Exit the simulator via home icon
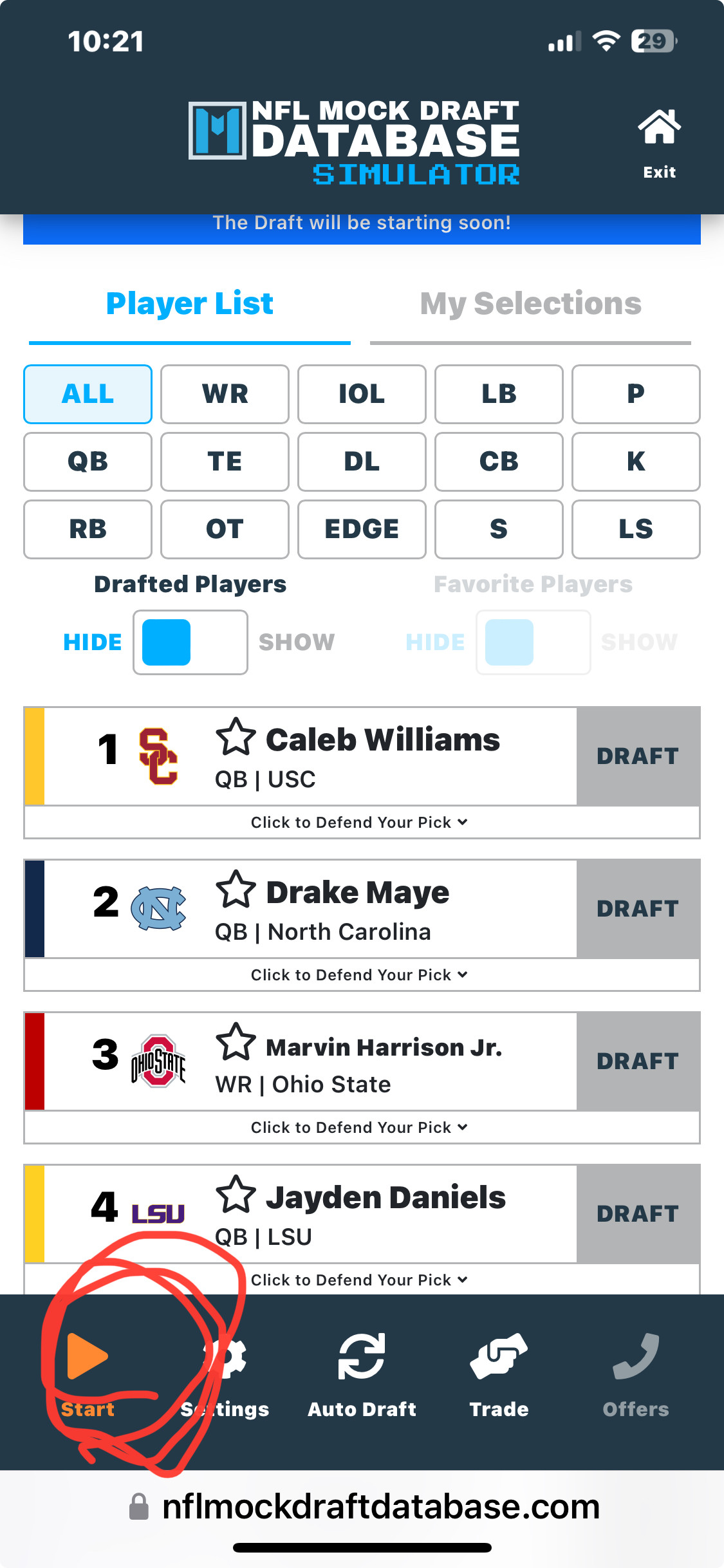Image resolution: width=724 pixels, height=1568 pixels. pyautogui.click(x=659, y=142)
